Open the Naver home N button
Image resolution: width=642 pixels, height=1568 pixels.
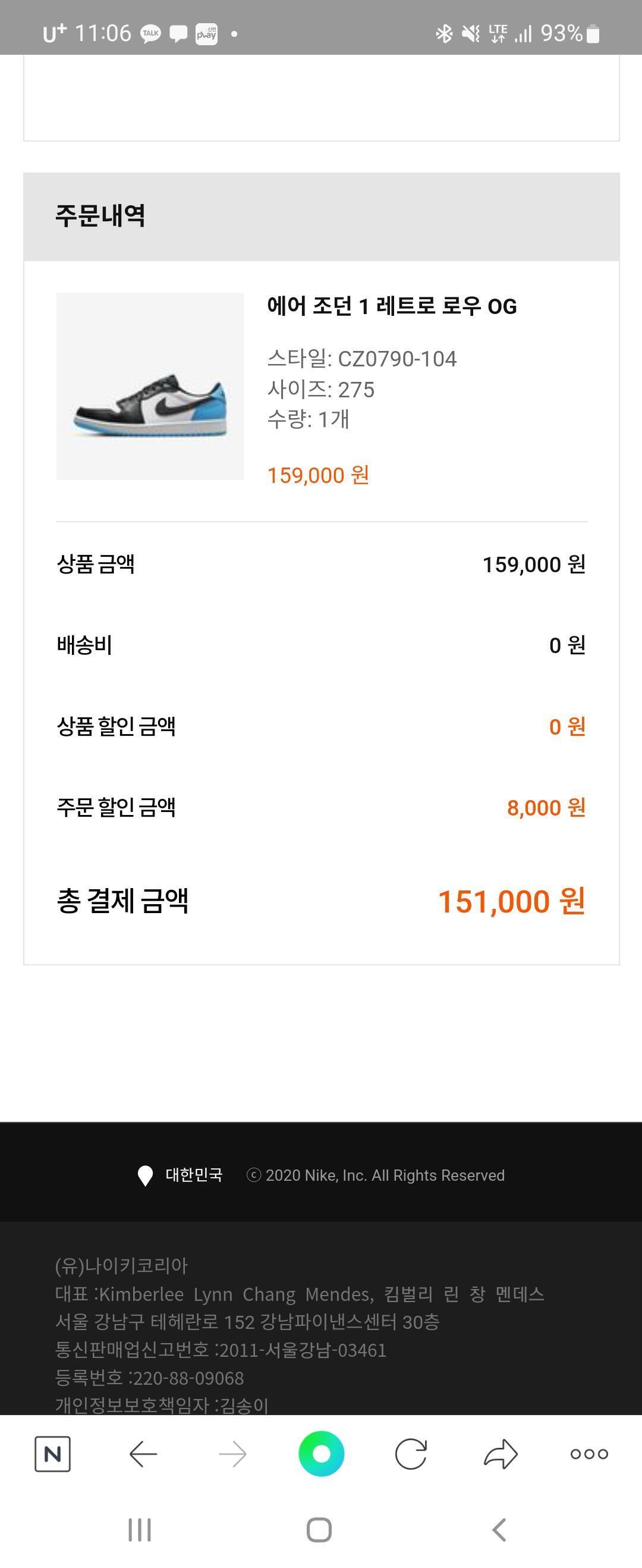point(52,1454)
